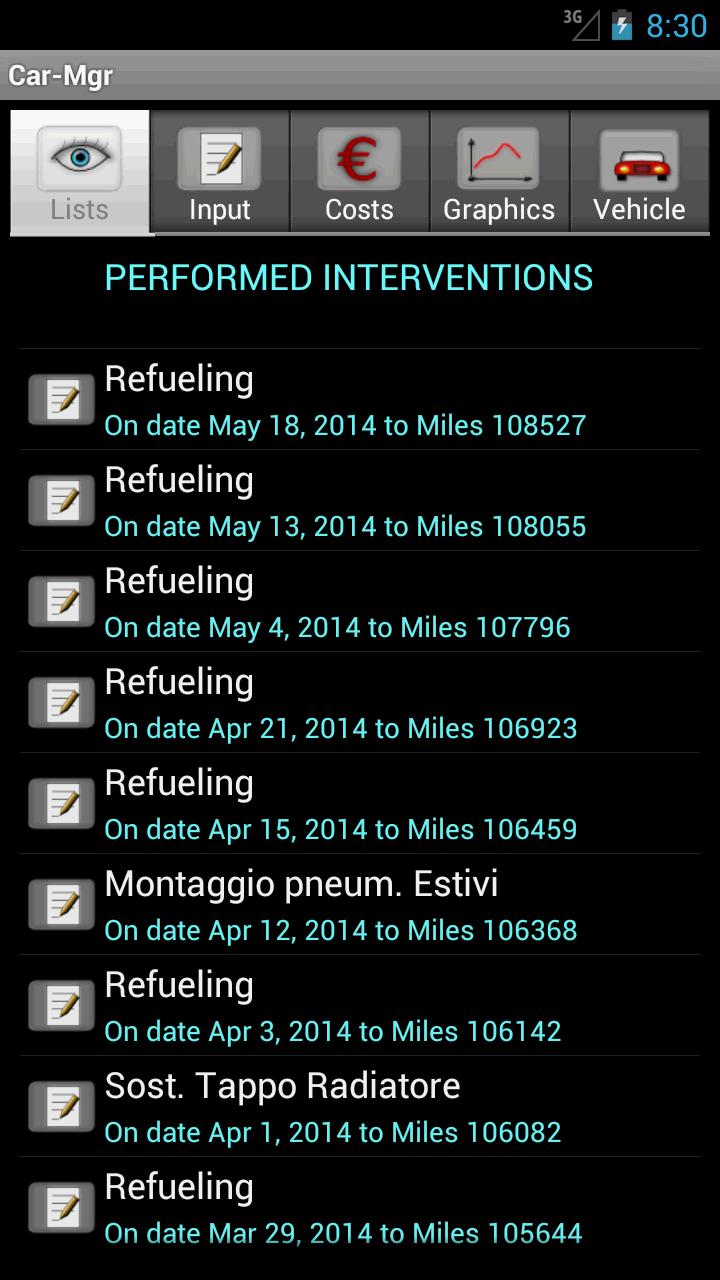
Task: Open the Mar 29, 2014 refueling entry
Action: pos(360,1207)
